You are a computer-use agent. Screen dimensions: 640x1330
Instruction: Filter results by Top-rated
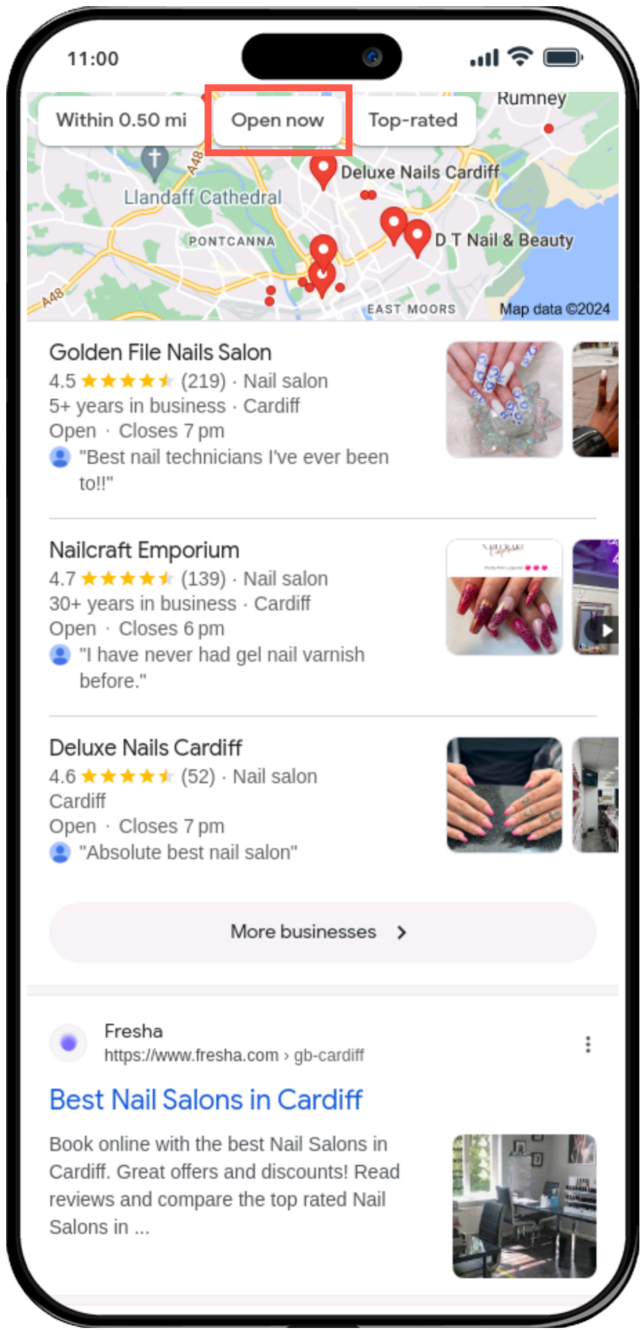[412, 121]
